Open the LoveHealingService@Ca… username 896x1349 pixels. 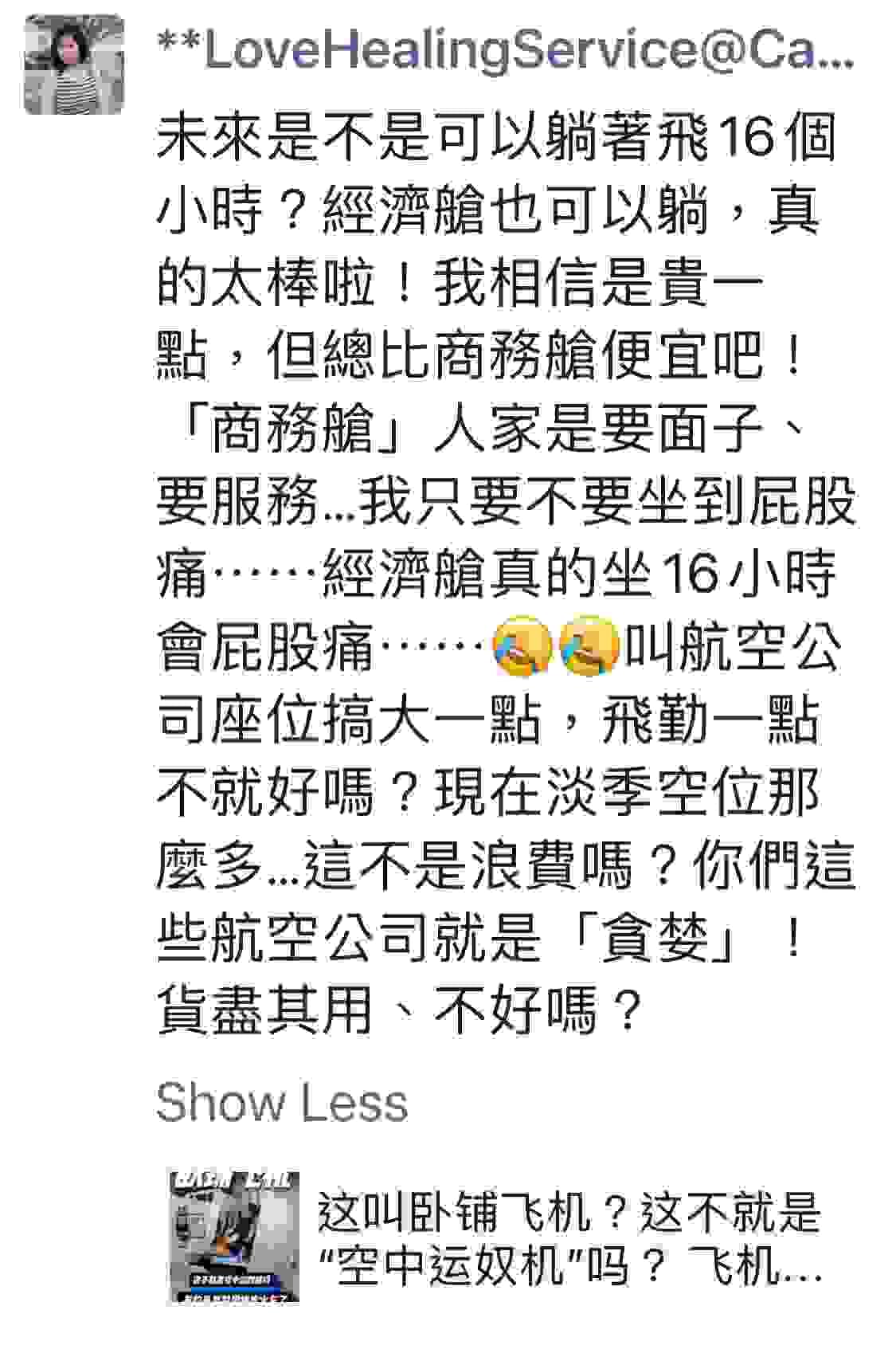(506, 49)
